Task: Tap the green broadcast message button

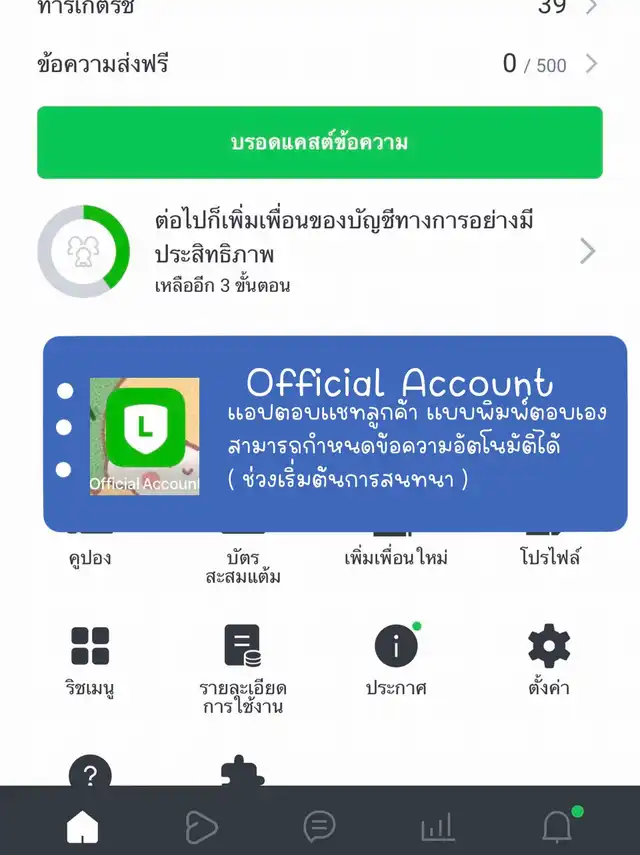Action: coord(319,142)
